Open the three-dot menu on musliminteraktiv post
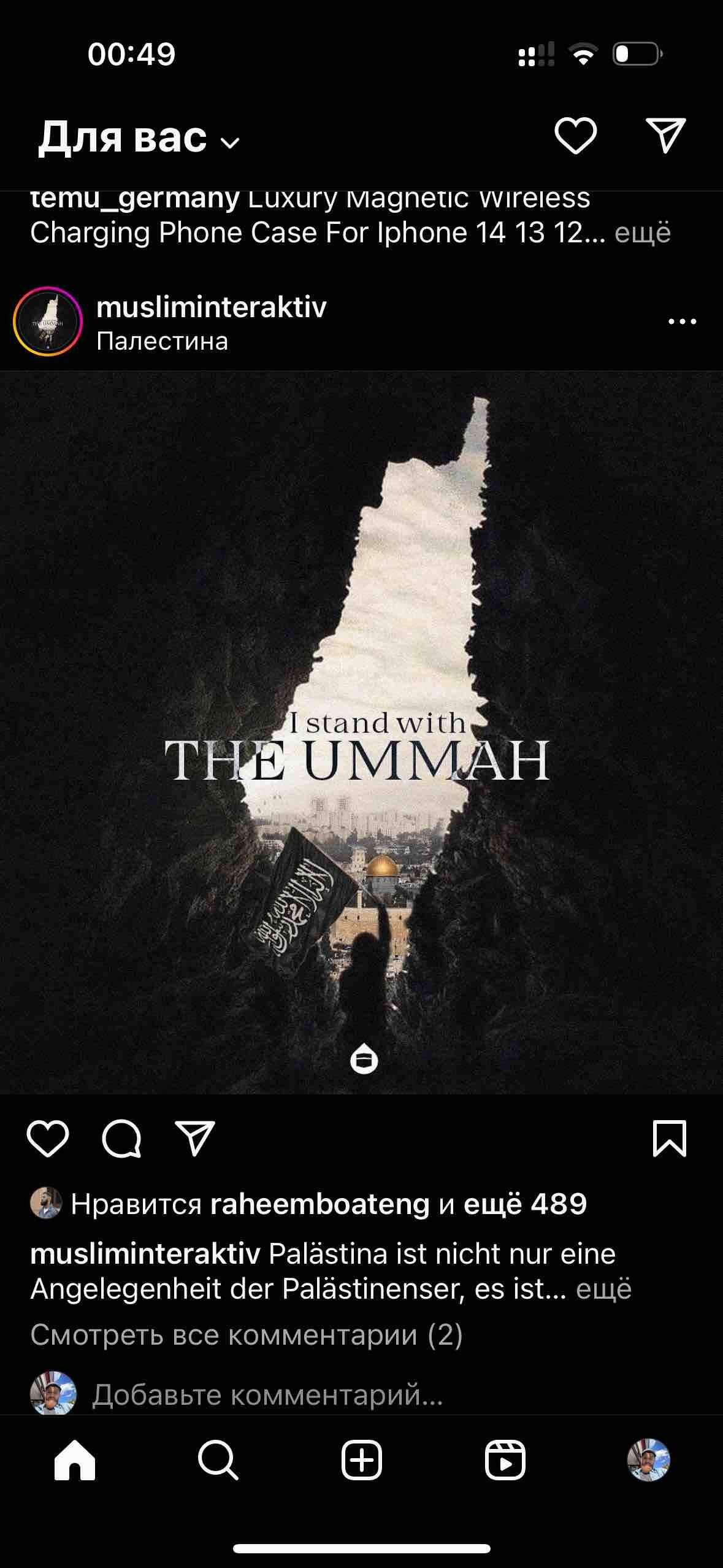 coord(682,321)
